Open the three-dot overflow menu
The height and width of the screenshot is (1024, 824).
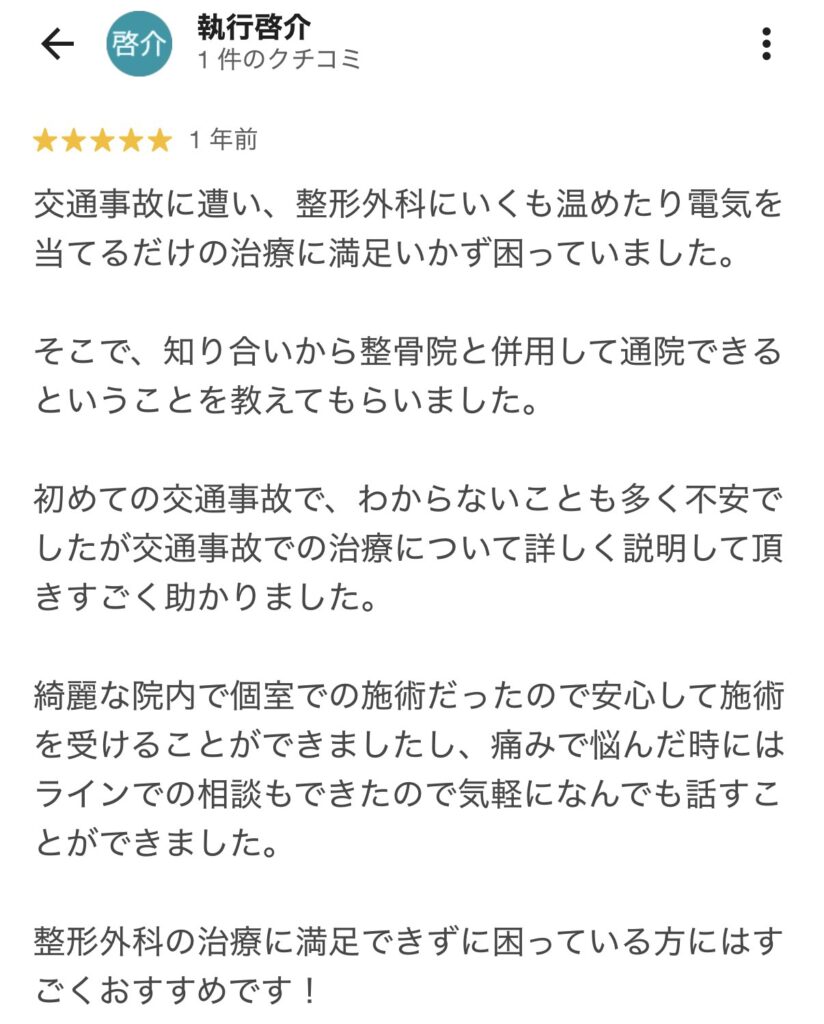coord(766,44)
